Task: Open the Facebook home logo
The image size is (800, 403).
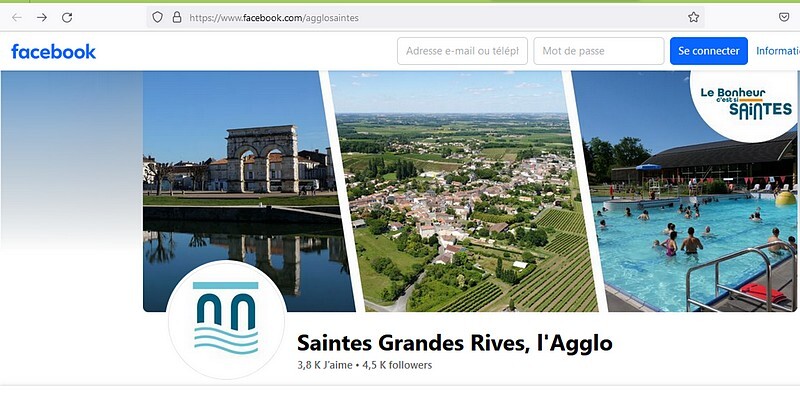Action: pyautogui.click(x=54, y=51)
